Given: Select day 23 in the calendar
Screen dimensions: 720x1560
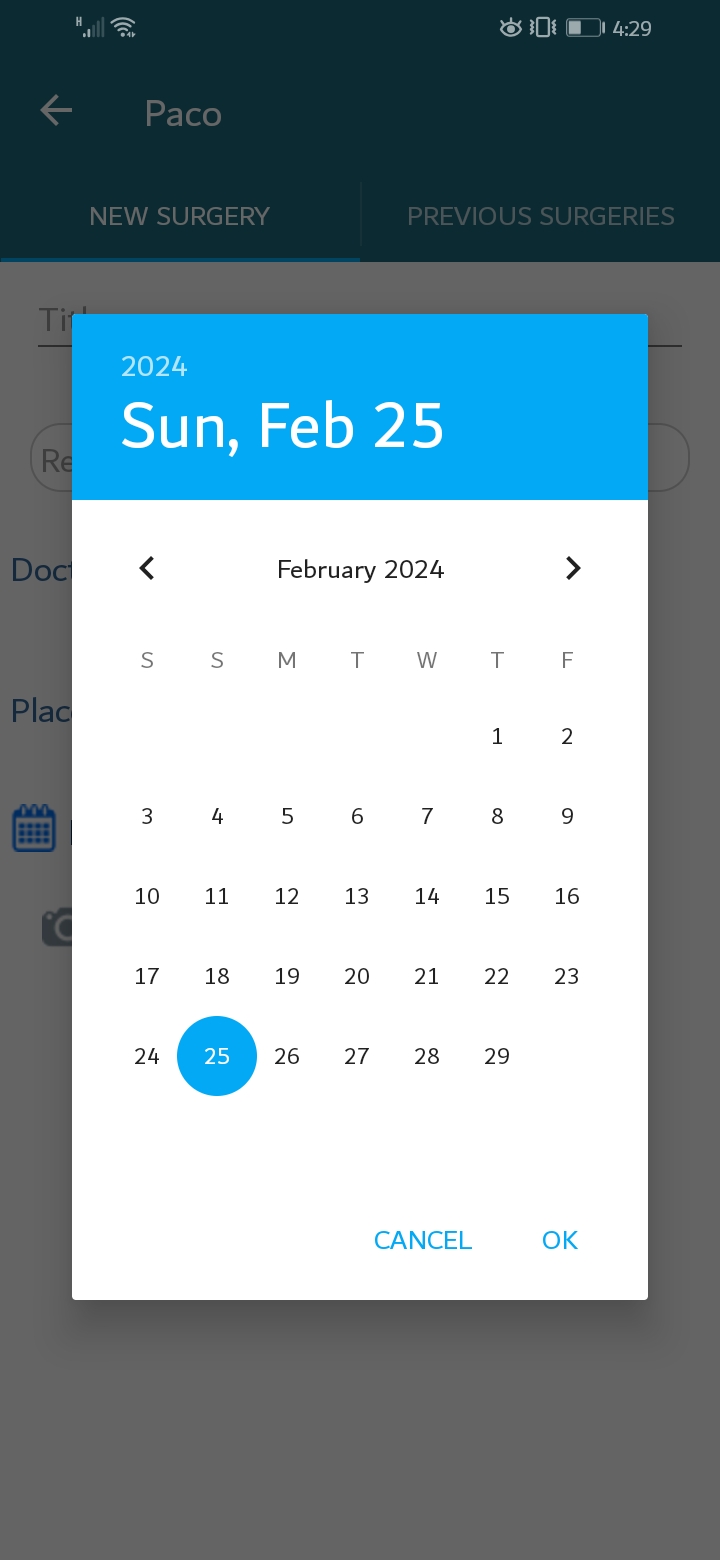Looking at the screenshot, I should pyautogui.click(x=567, y=977).
